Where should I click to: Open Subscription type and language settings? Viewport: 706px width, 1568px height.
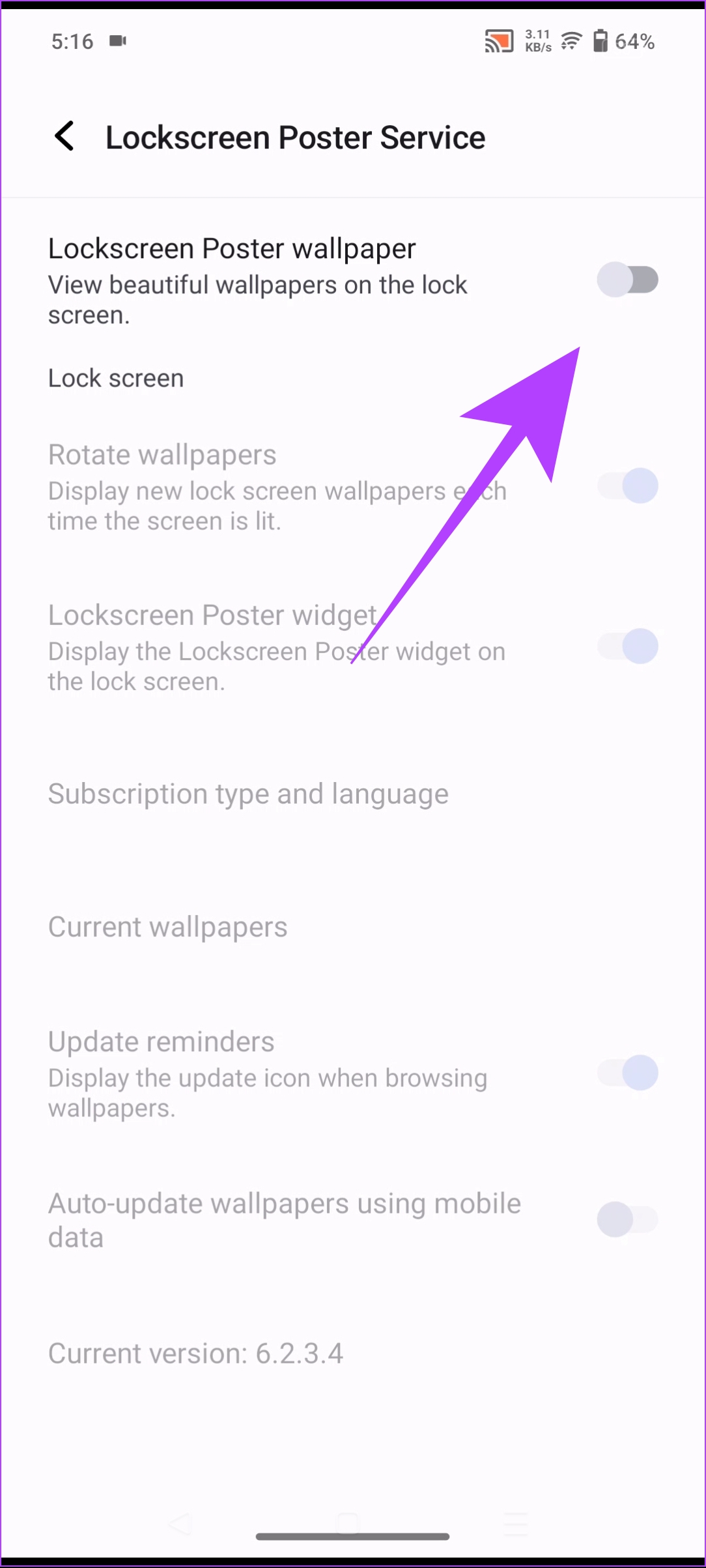tap(248, 793)
